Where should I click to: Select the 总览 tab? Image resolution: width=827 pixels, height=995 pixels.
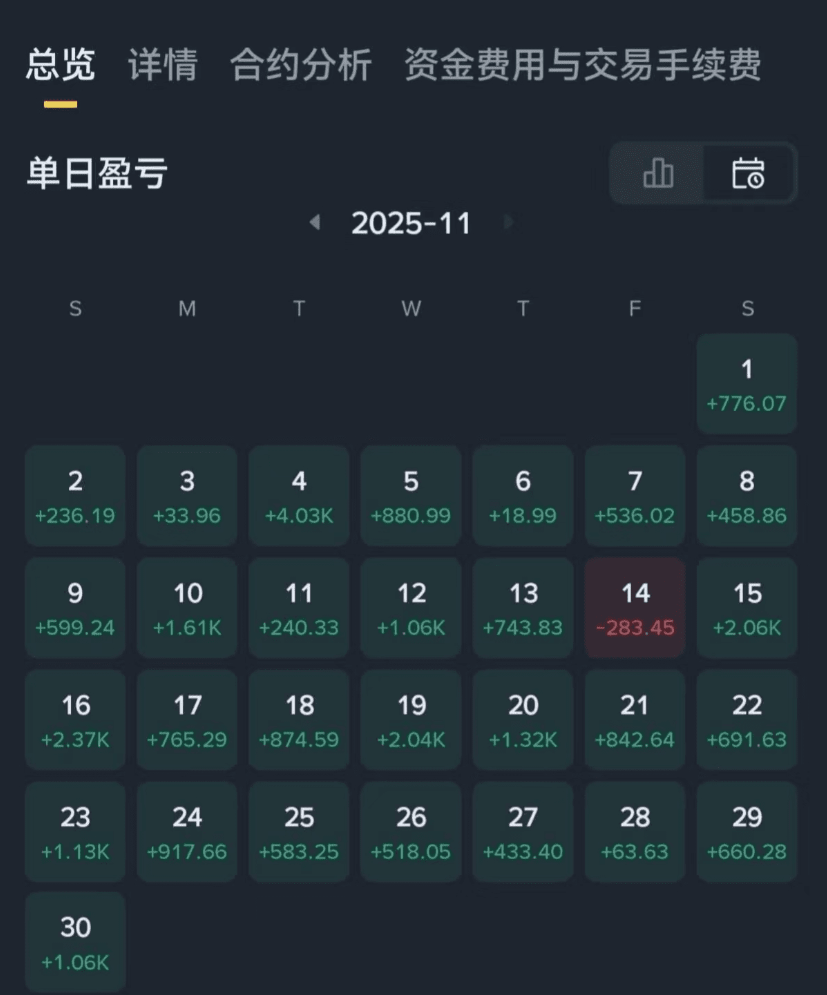(x=60, y=66)
